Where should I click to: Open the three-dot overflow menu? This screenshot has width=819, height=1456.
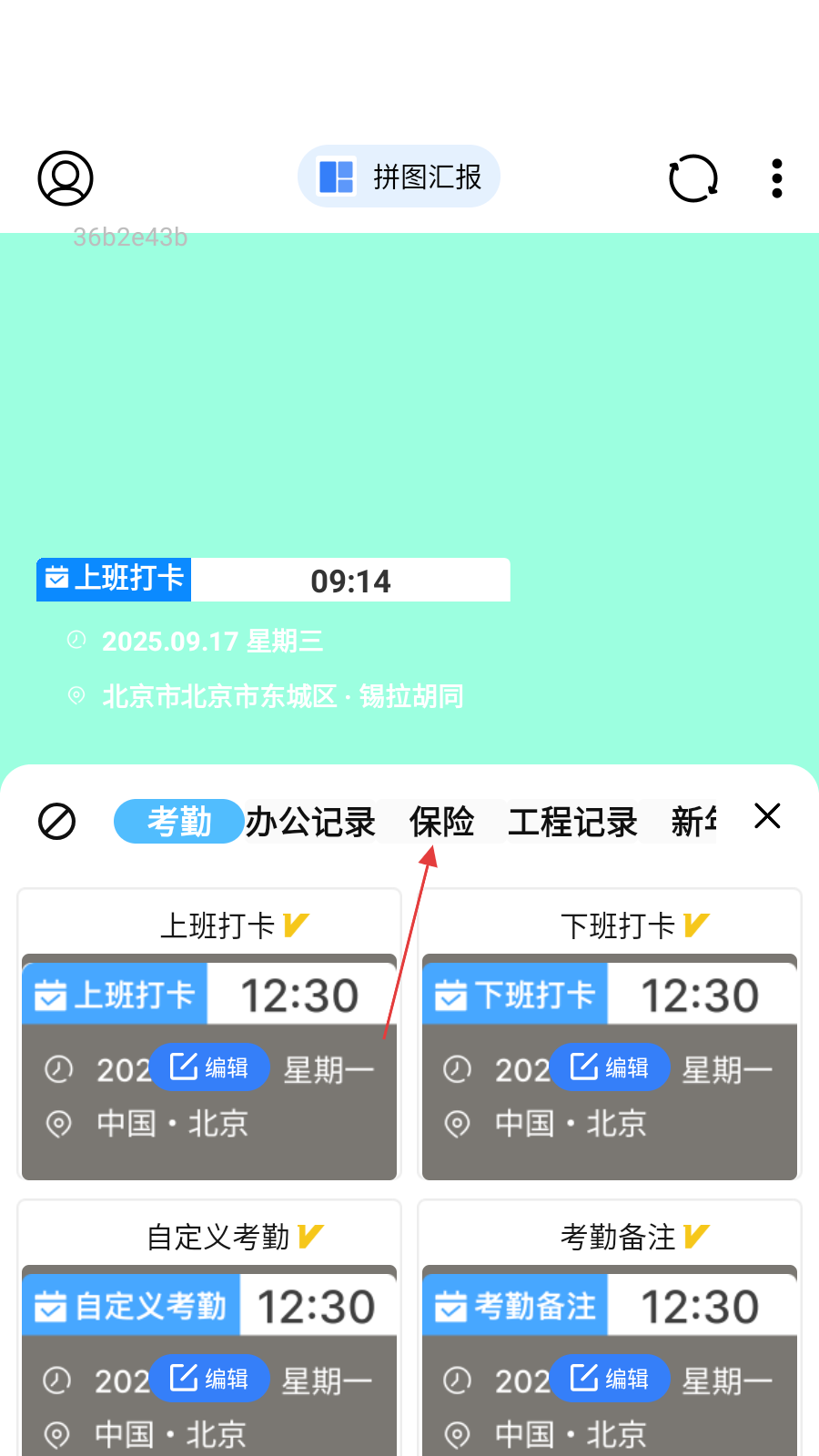(776, 178)
